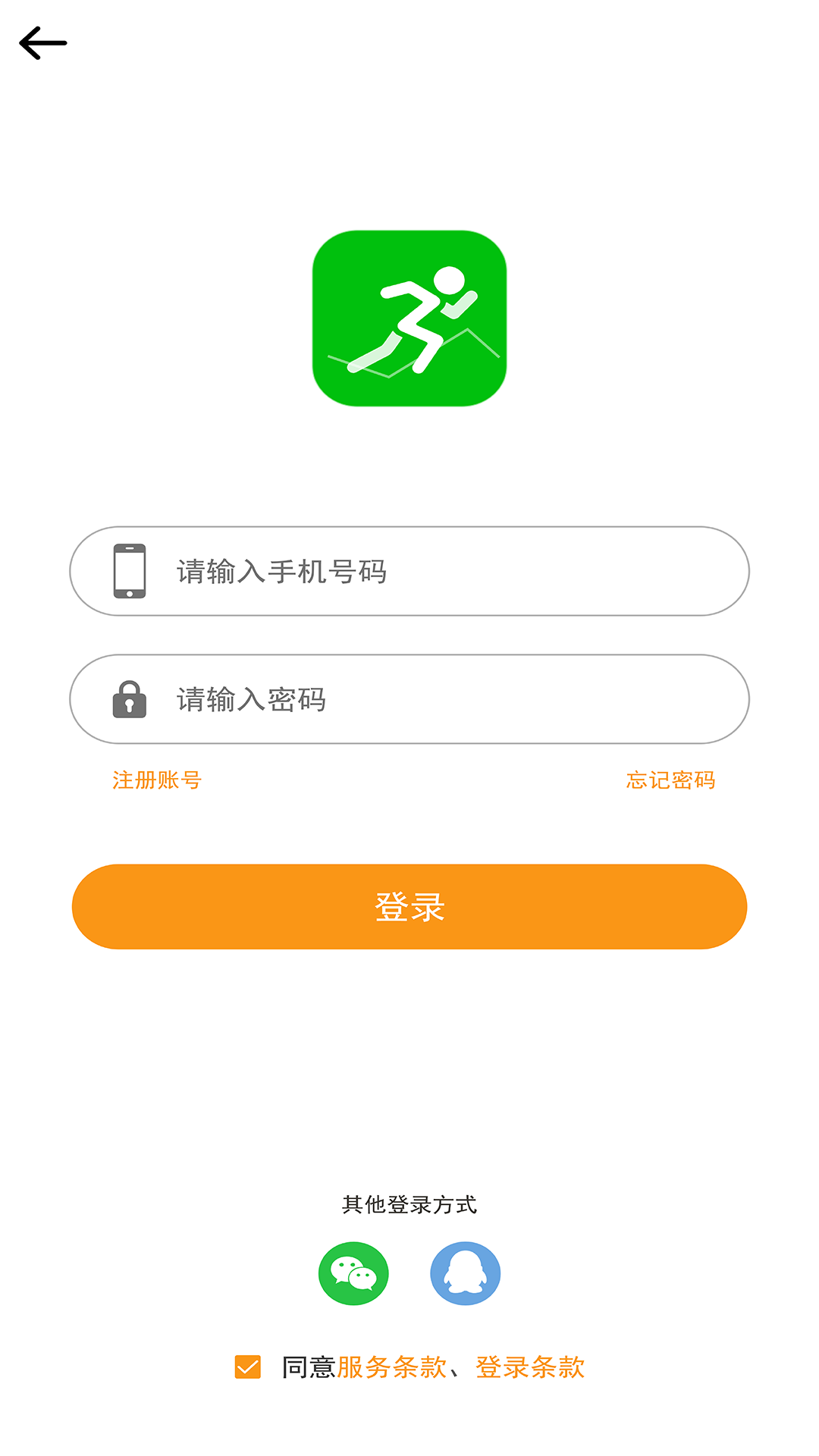Click 注册账号 to register an account

point(156,779)
